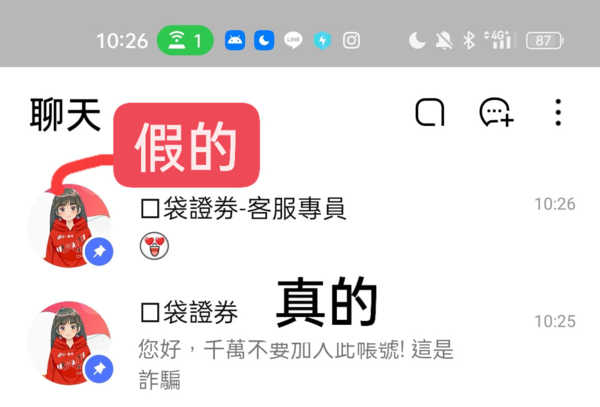Open the overflow menu
600x407 pixels.
pyautogui.click(x=558, y=112)
